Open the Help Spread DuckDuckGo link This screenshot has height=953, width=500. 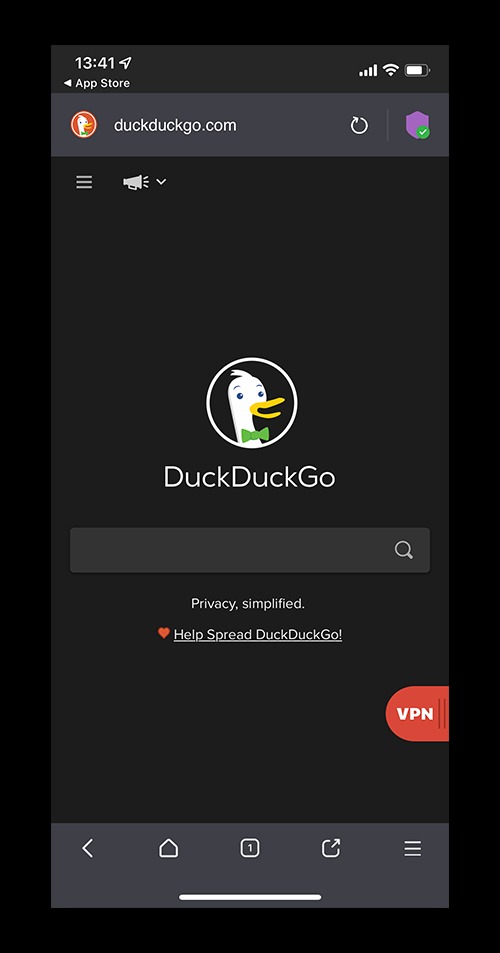click(258, 635)
